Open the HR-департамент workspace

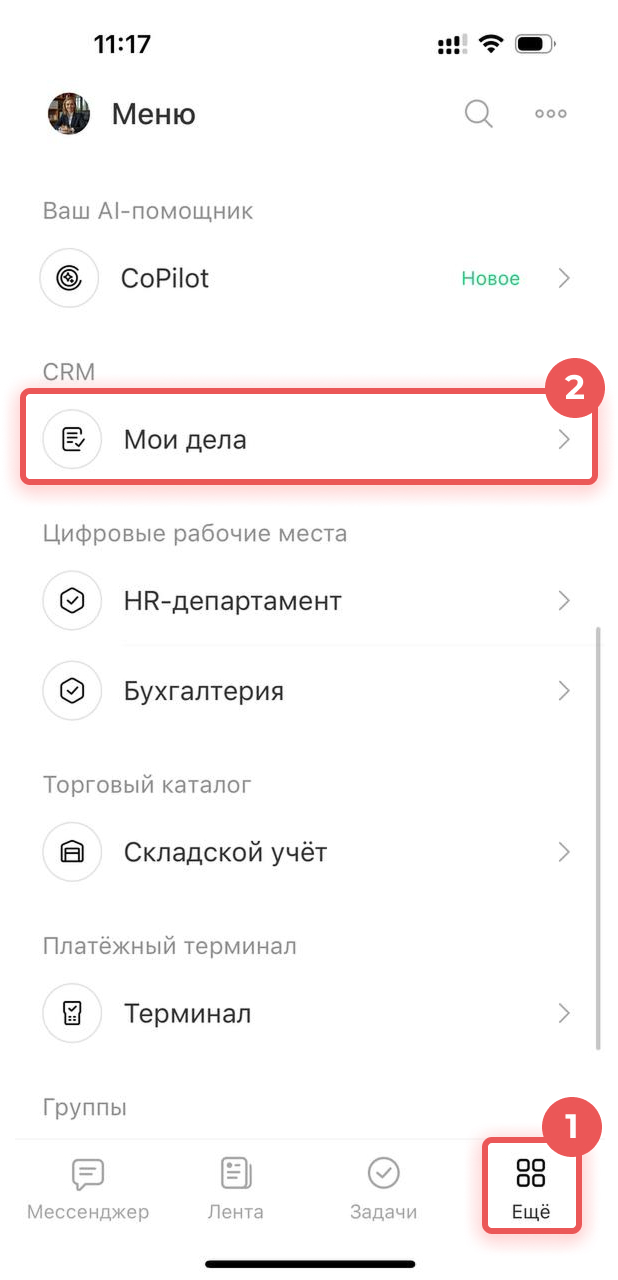pos(309,601)
